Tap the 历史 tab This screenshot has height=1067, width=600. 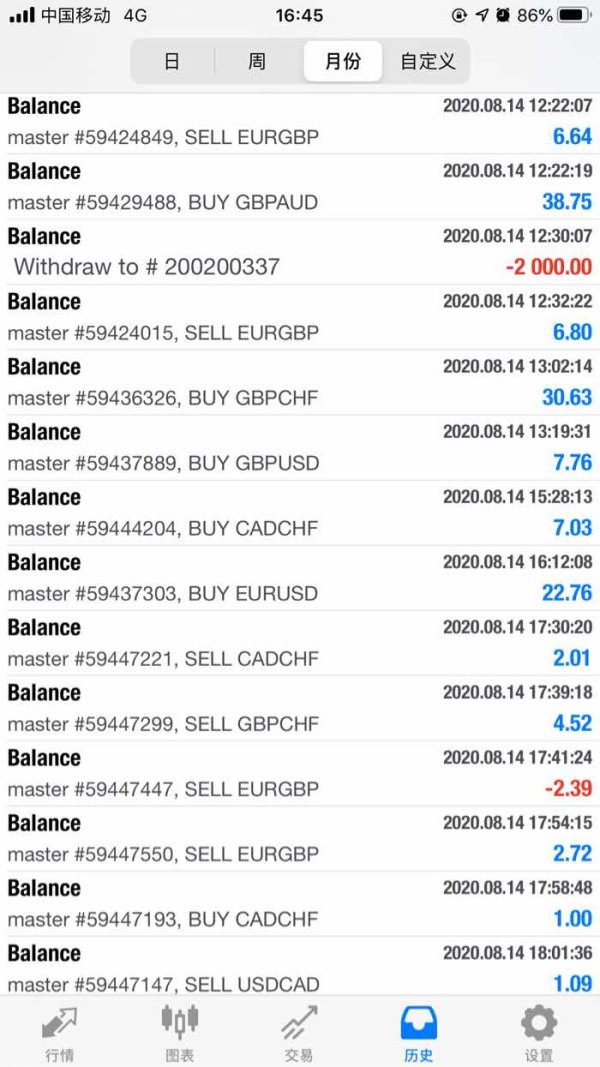click(x=419, y=1033)
